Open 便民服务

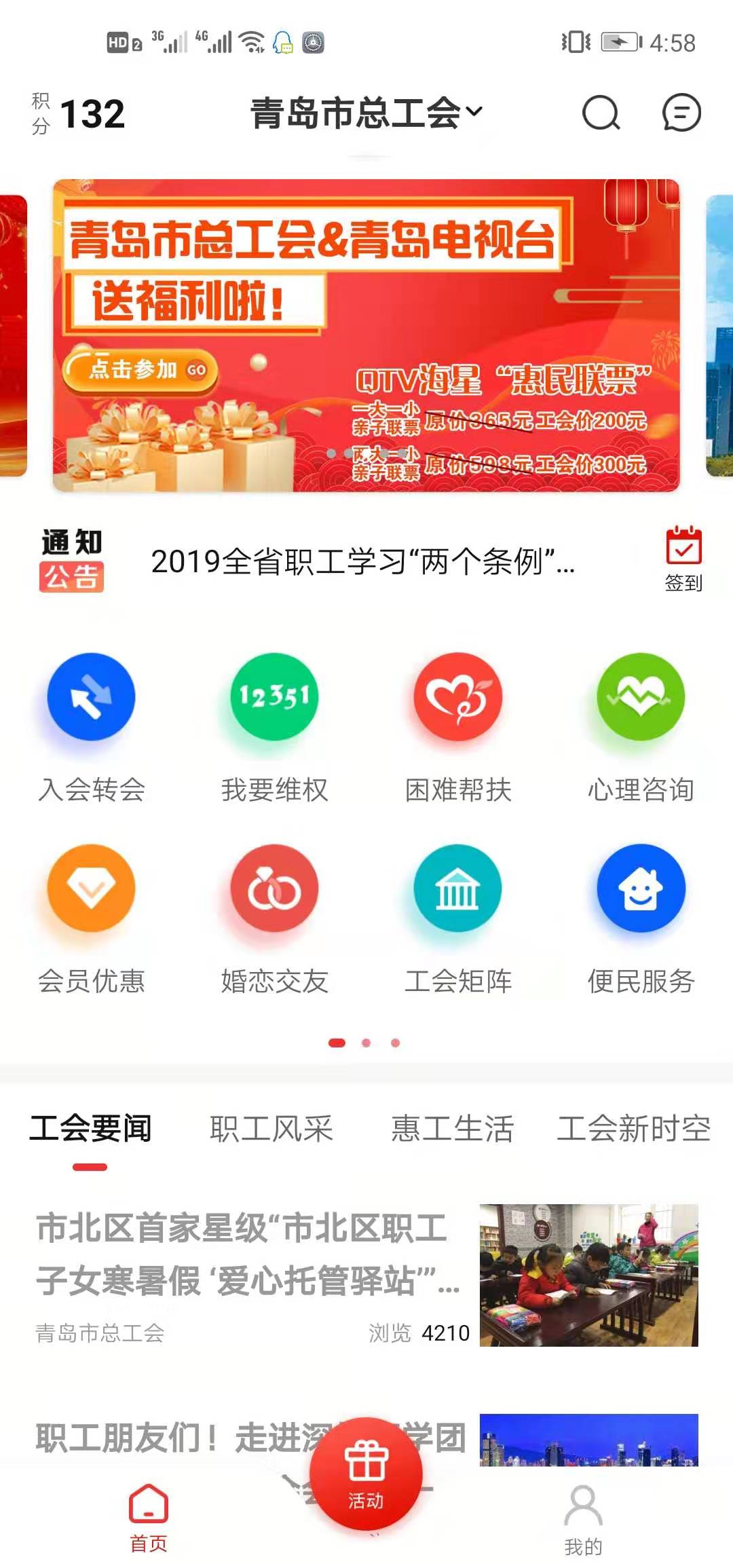(641, 889)
